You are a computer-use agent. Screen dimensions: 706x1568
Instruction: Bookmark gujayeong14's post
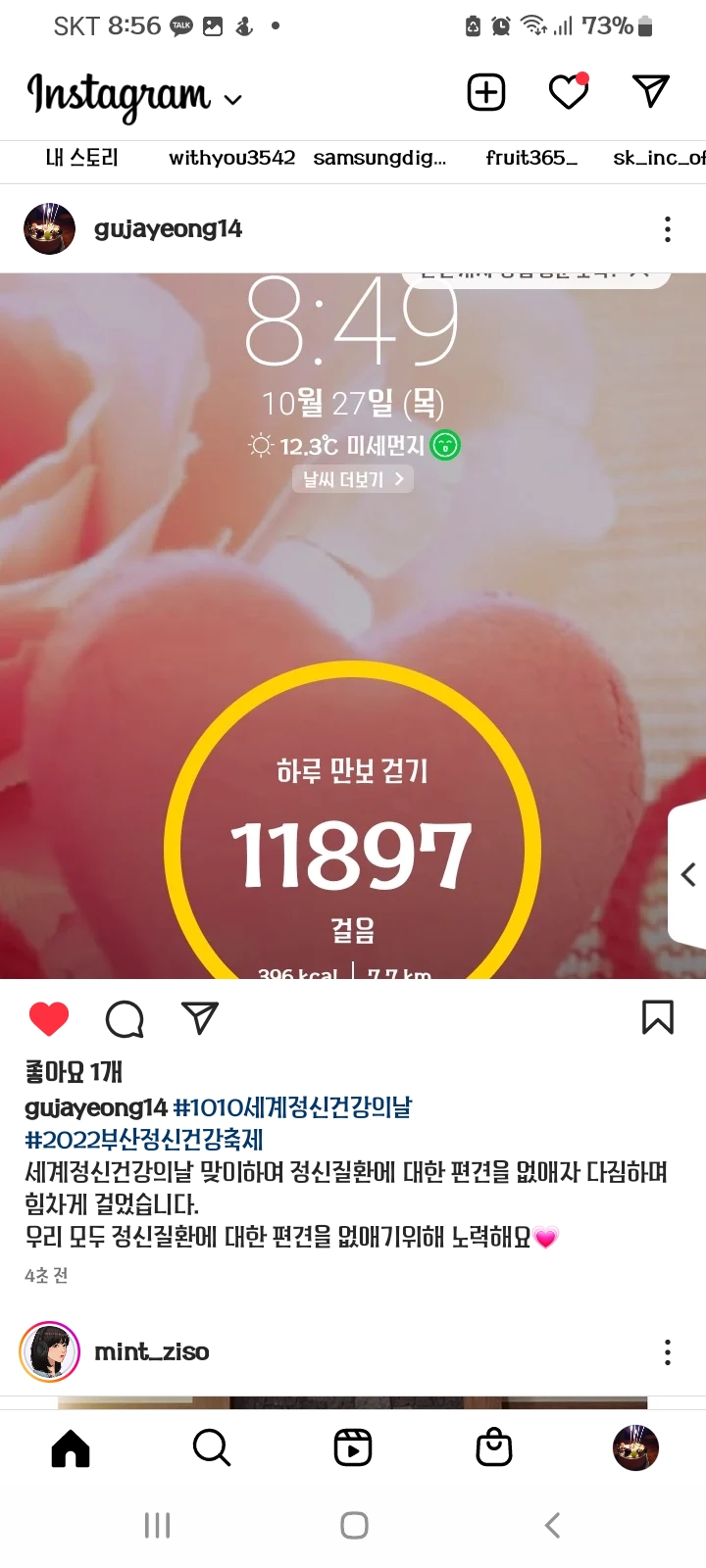click(657, 1018)
